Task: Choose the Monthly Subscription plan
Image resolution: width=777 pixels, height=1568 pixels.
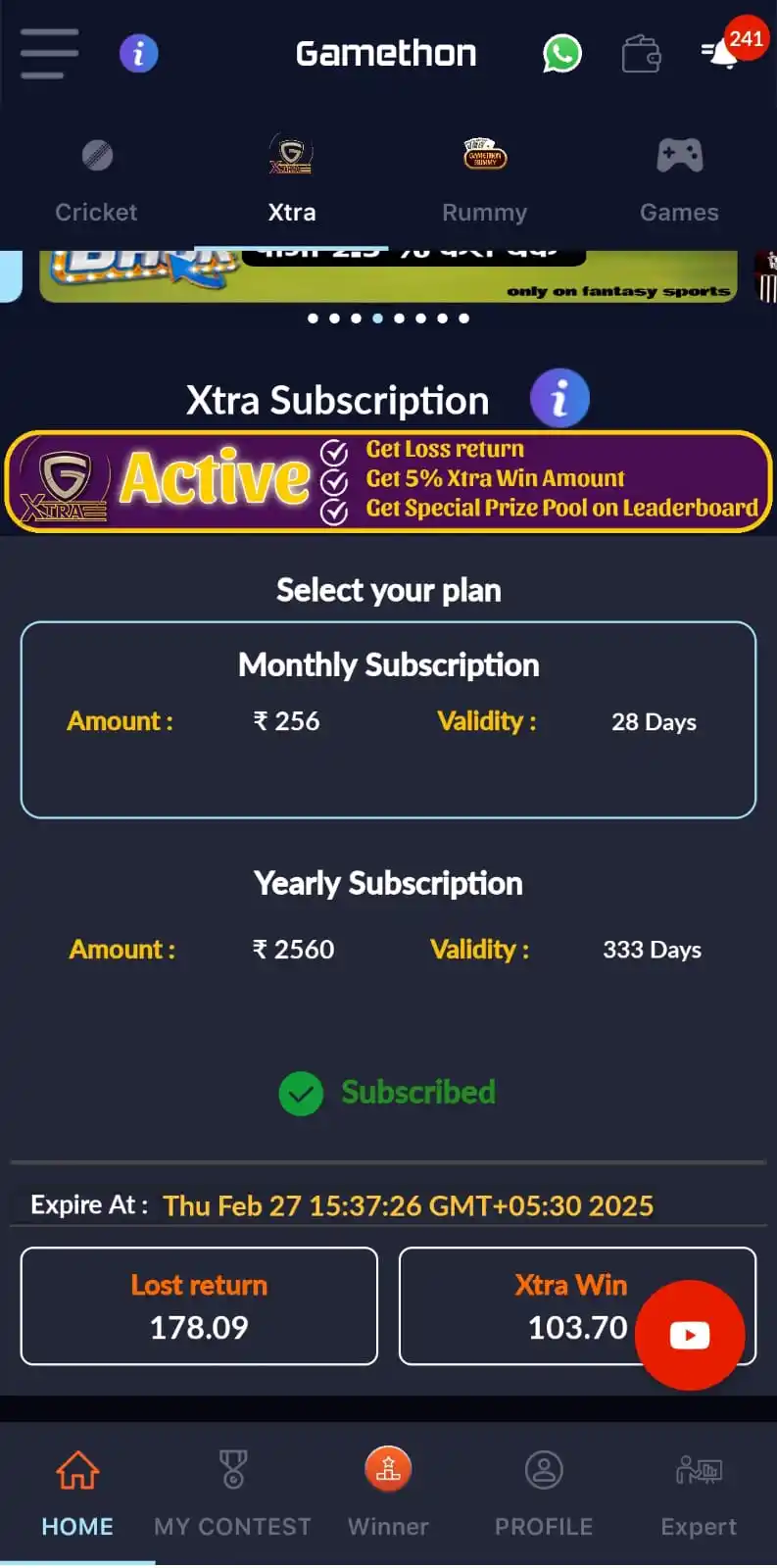Action: tap(388, 719)
